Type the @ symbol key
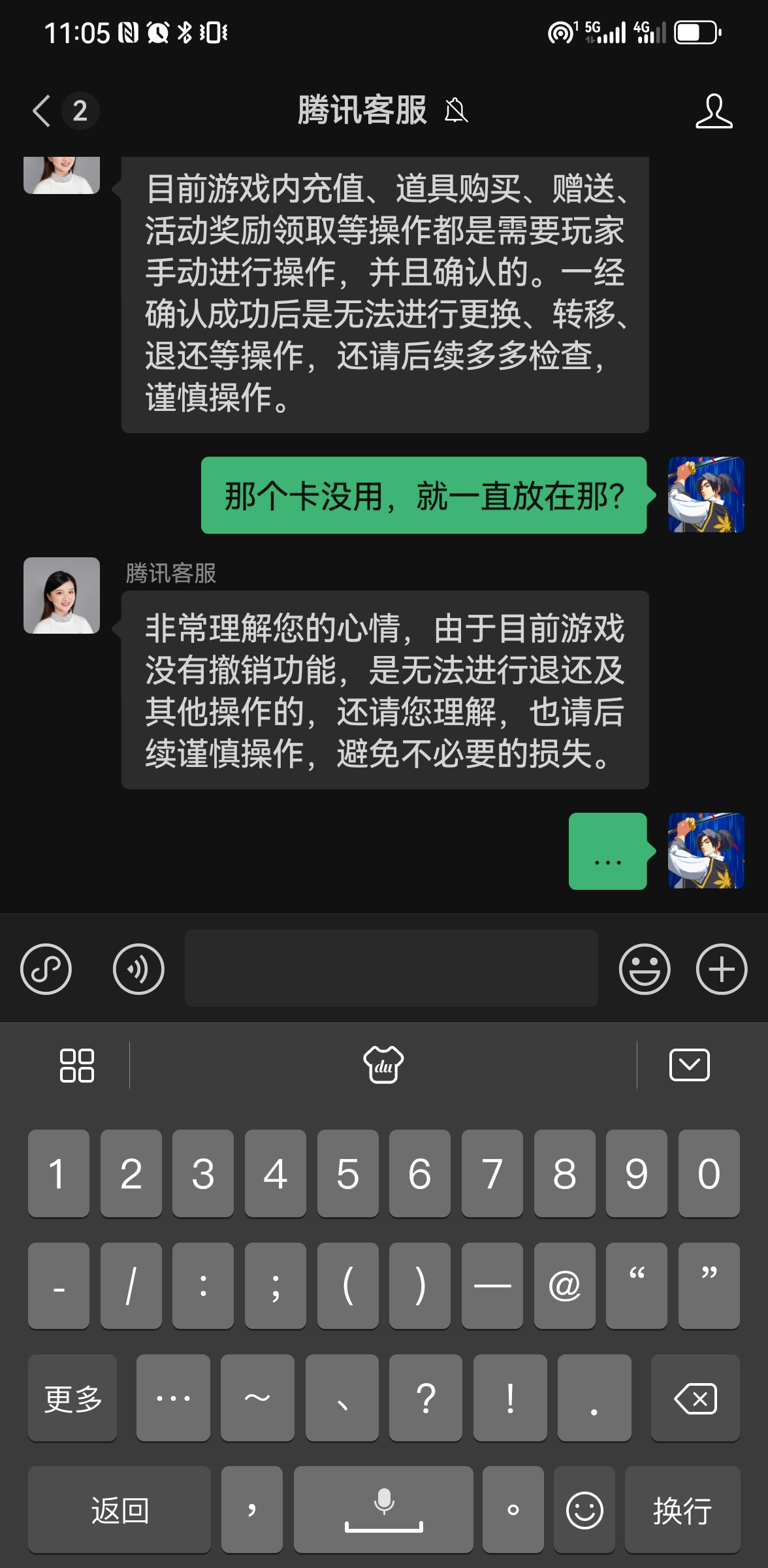This screenshot has width=768, height=1568. click(564, 1286)
